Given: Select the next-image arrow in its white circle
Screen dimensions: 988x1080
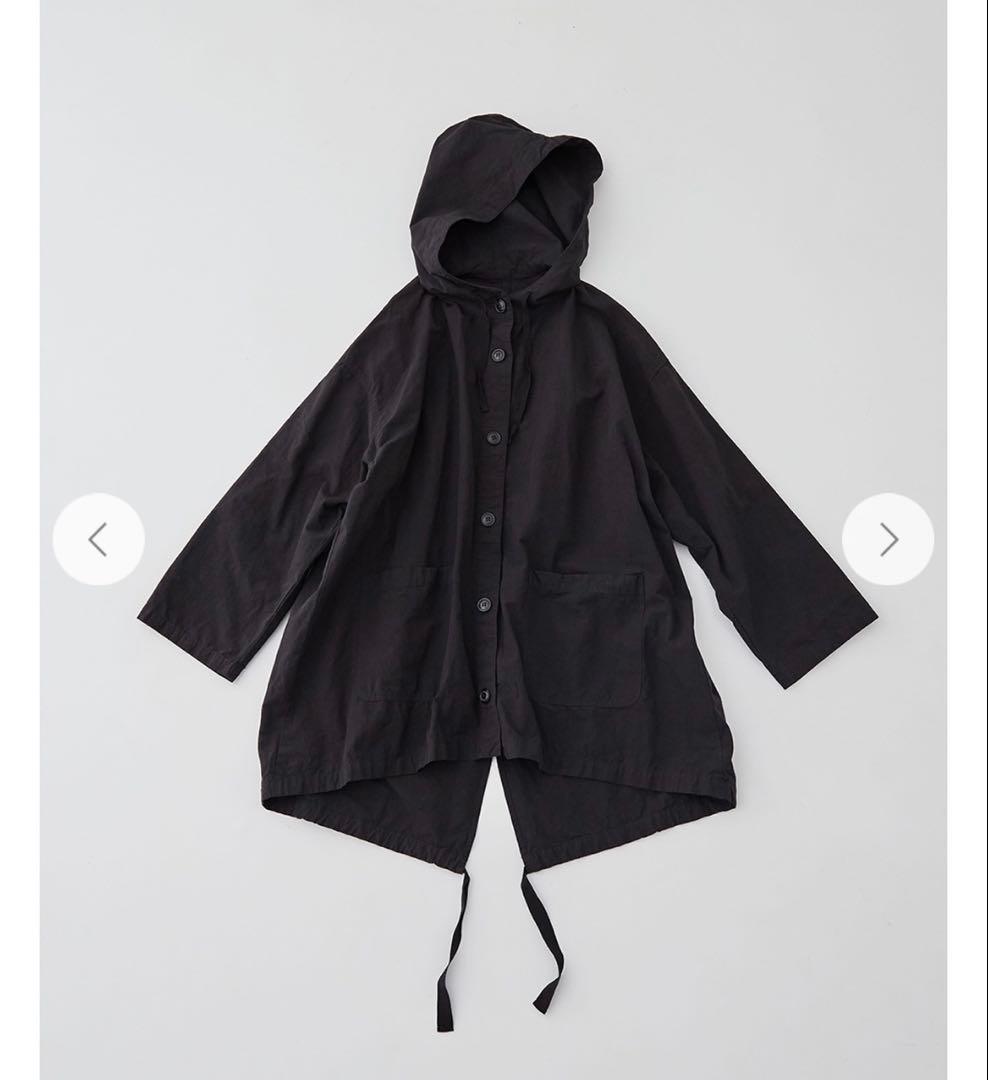Looking at the screenshot, I should click(x=888, y=539).
